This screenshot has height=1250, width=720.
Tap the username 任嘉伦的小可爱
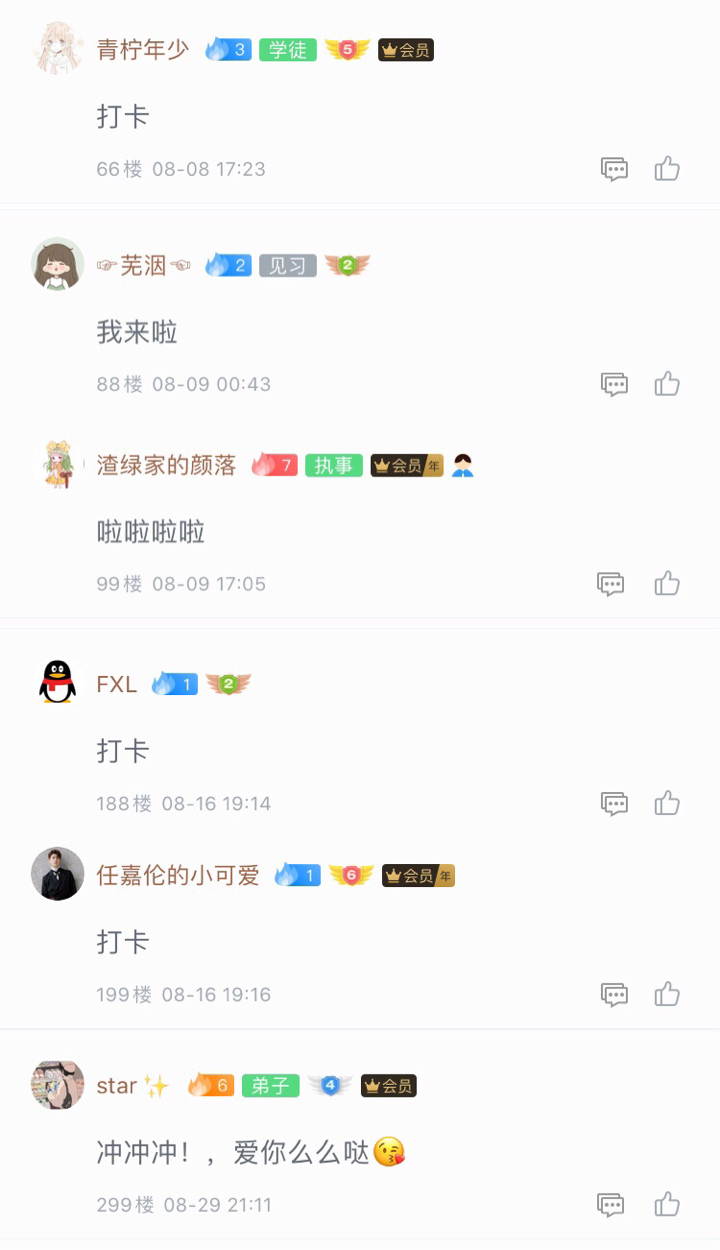tap(178, 876)
